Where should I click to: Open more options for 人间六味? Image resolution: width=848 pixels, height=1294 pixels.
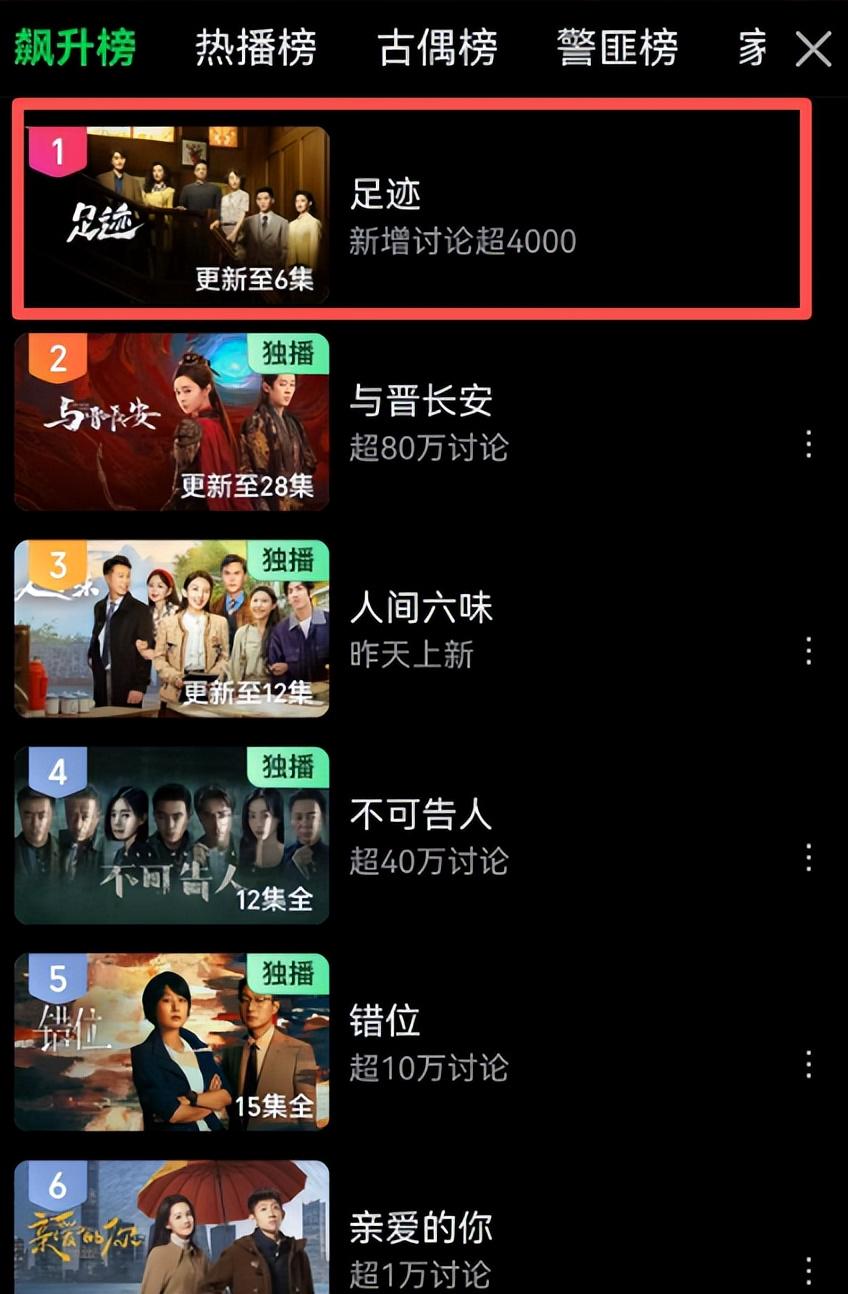(808, 651)
